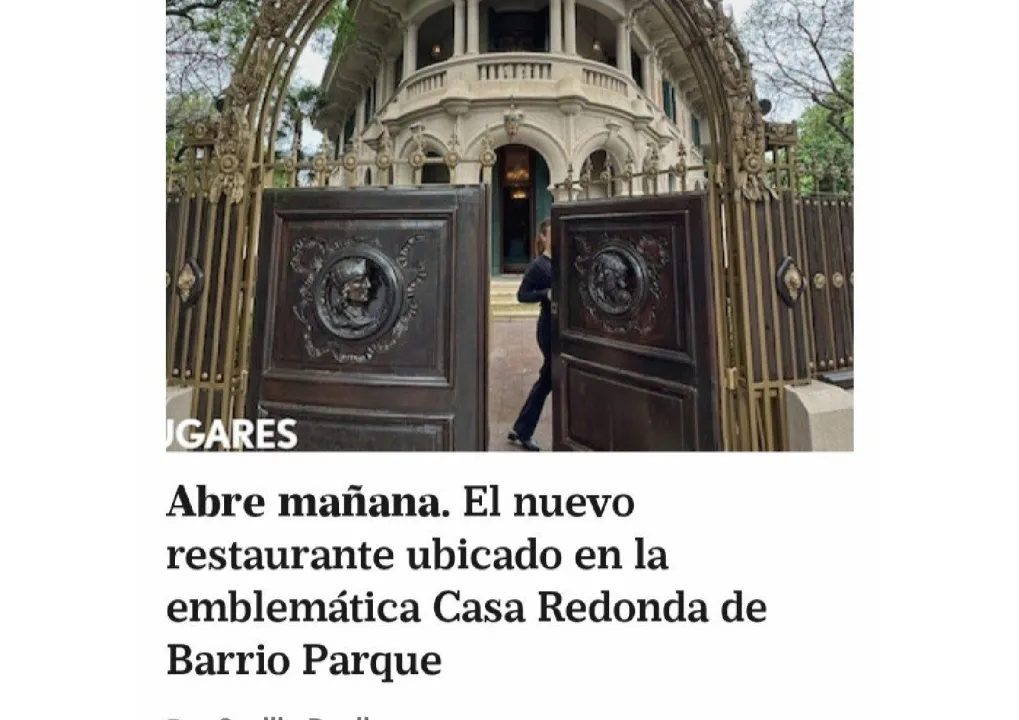Open the LUGARES section tag
Screen dimensions: 1019x720
click(232, 435)
